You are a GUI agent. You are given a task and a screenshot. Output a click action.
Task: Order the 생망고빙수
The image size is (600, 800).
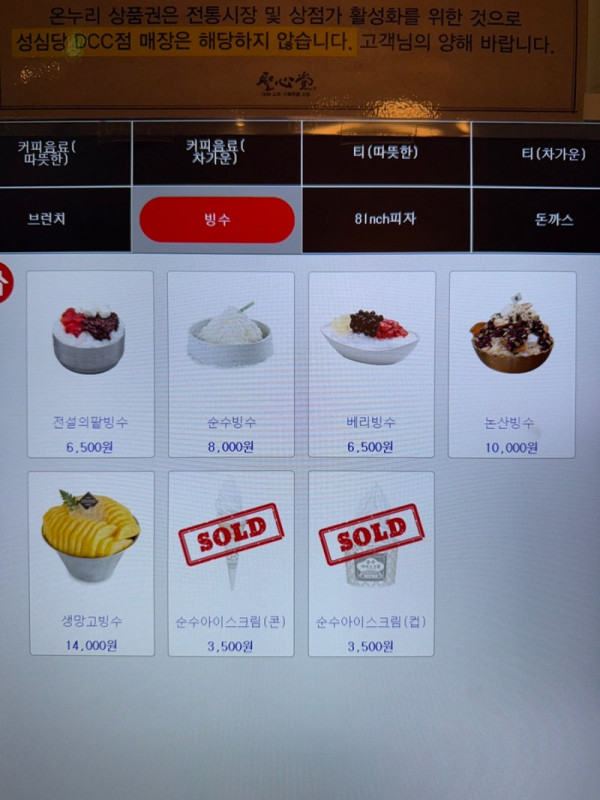(90, 563)
